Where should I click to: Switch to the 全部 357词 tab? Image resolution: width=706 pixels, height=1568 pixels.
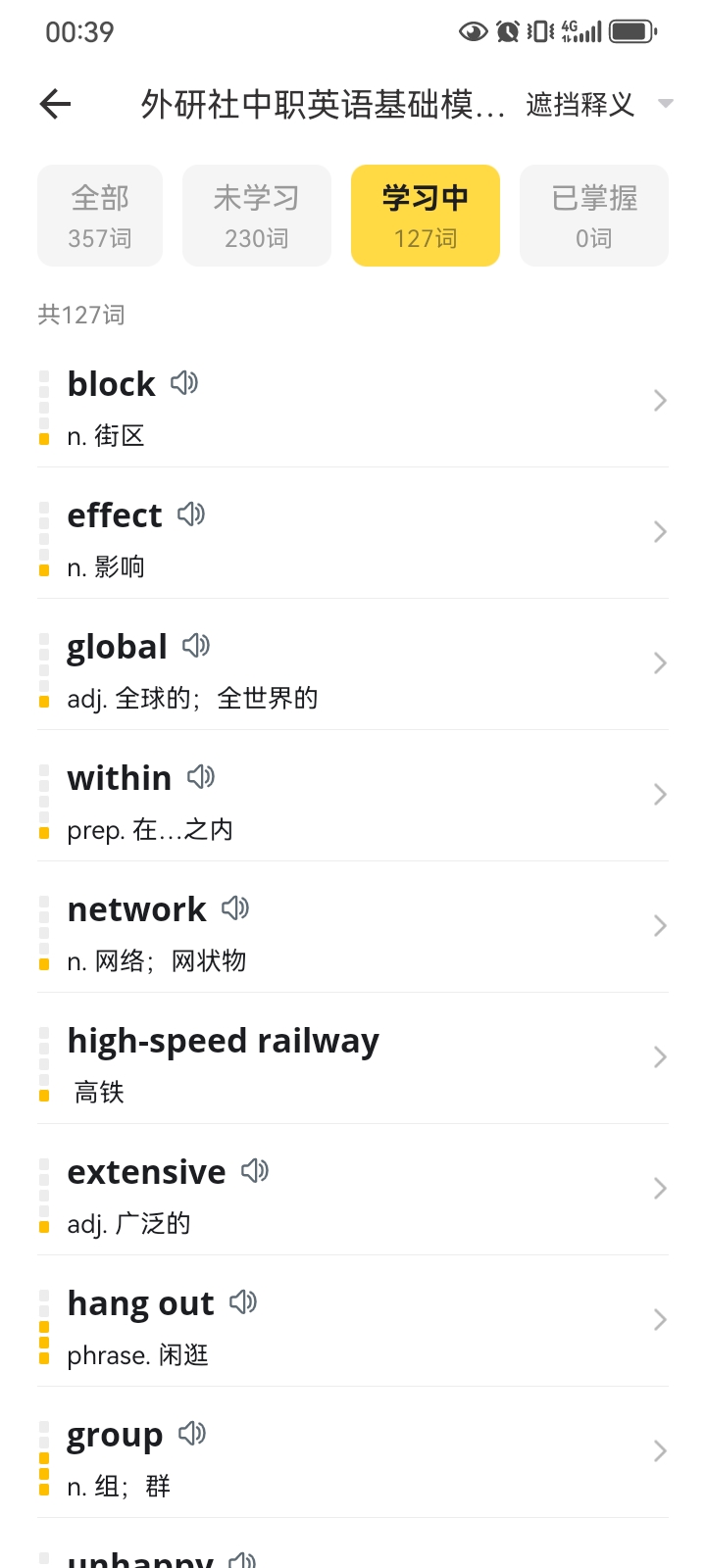(x=100, y=216)
